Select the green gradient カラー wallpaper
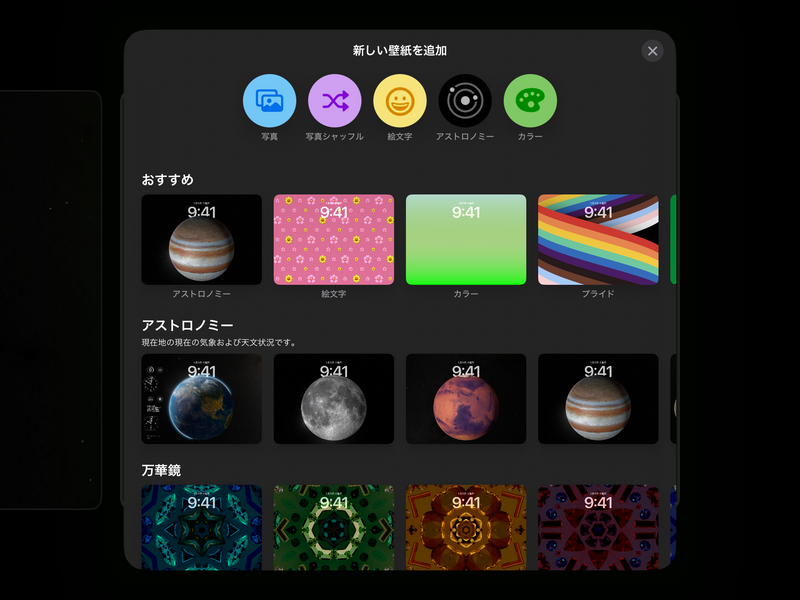800x600 pixels. [466, 239]
